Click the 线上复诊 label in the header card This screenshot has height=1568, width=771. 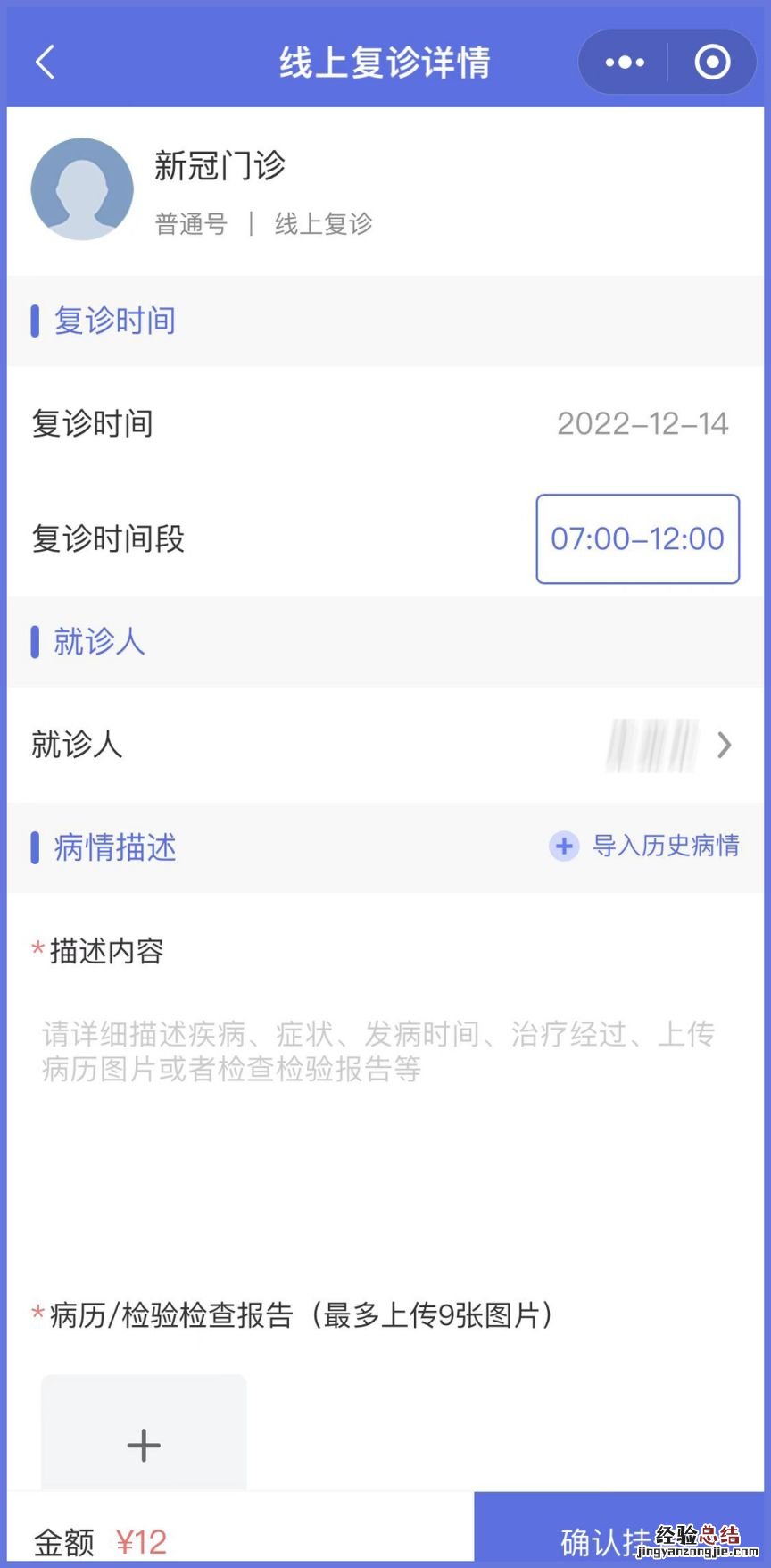click(324, 224)
